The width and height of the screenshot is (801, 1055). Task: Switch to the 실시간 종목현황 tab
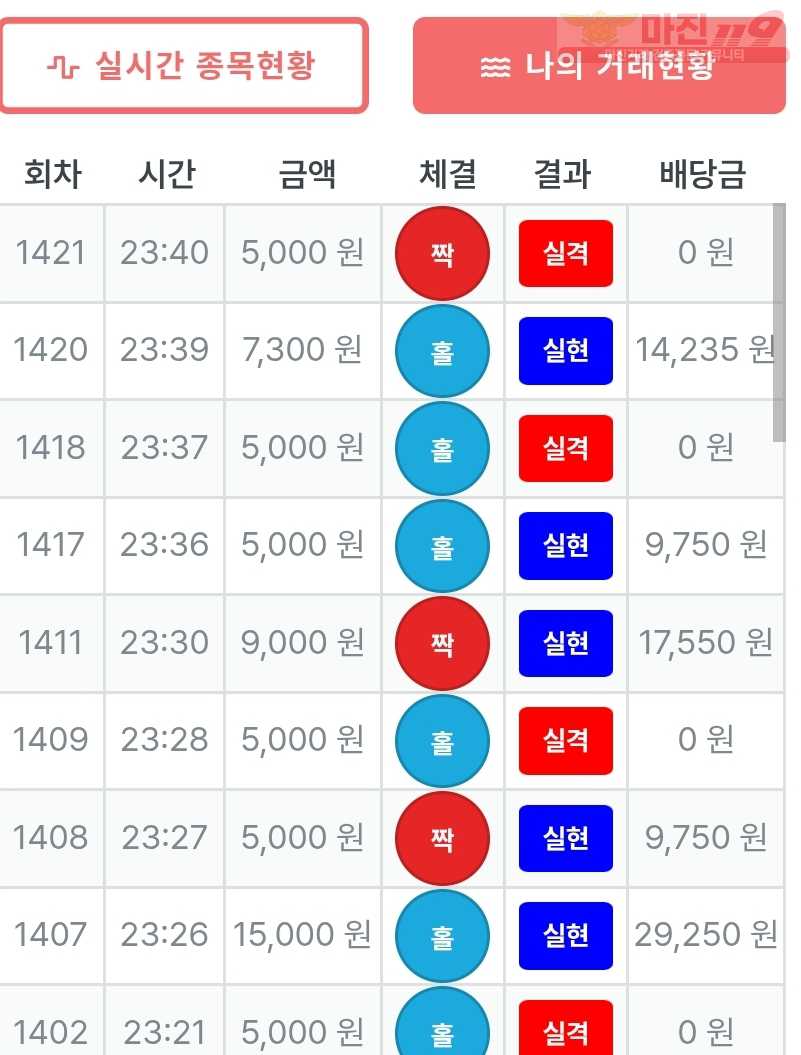[x=184, y=66]
